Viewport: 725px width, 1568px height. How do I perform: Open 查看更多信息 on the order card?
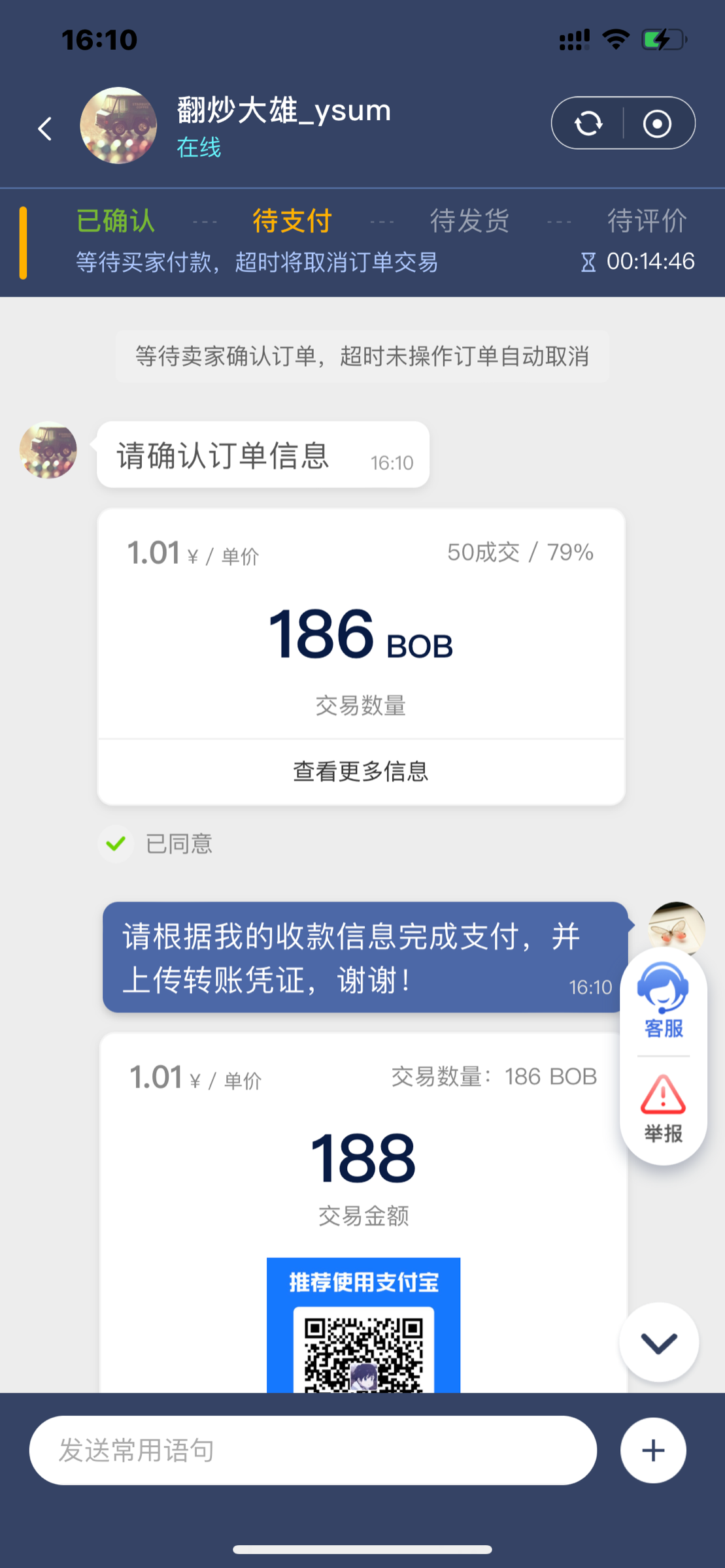point(361,772)
